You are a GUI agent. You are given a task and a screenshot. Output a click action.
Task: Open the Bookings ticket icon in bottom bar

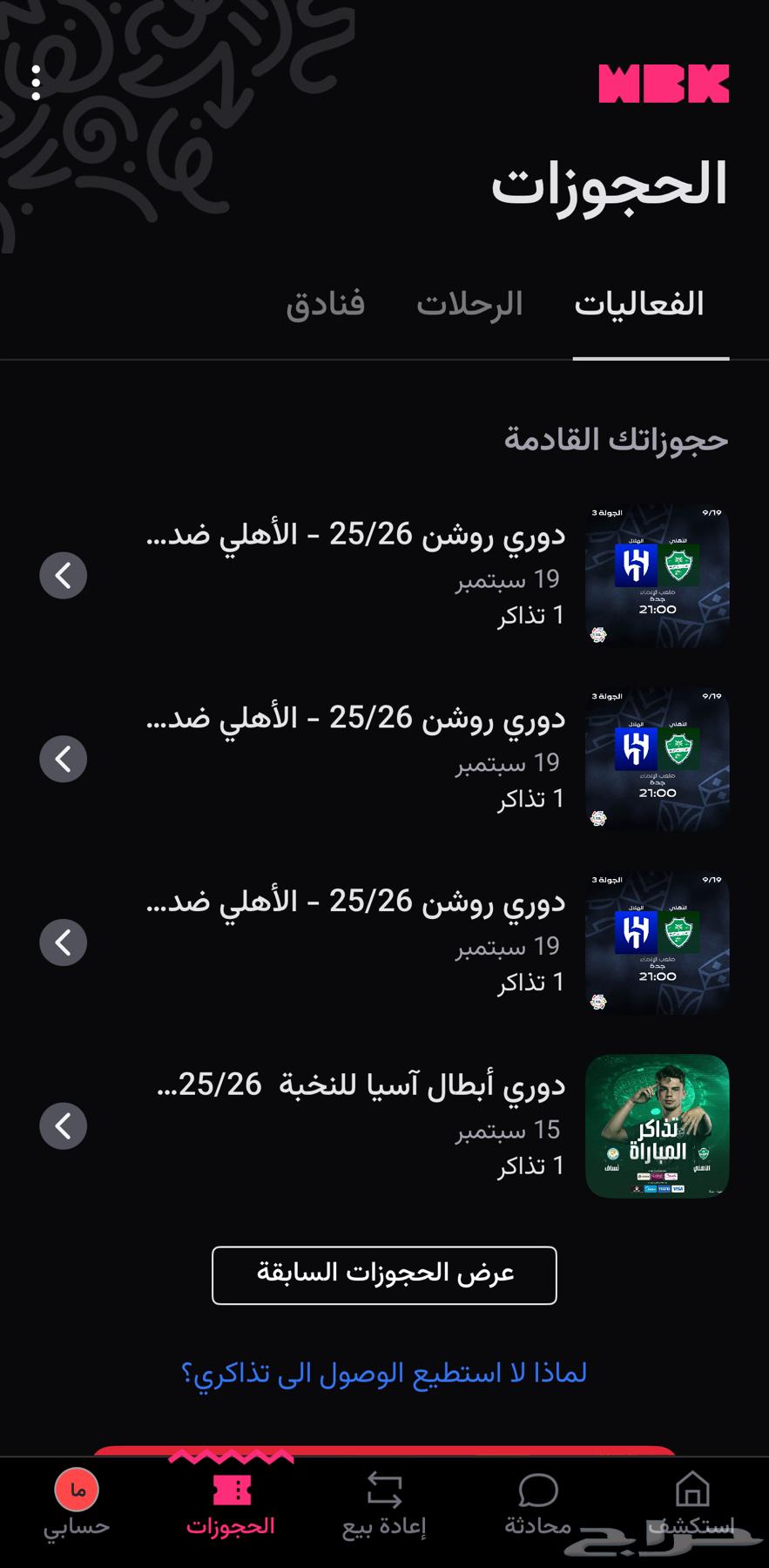click(231, 1490)
